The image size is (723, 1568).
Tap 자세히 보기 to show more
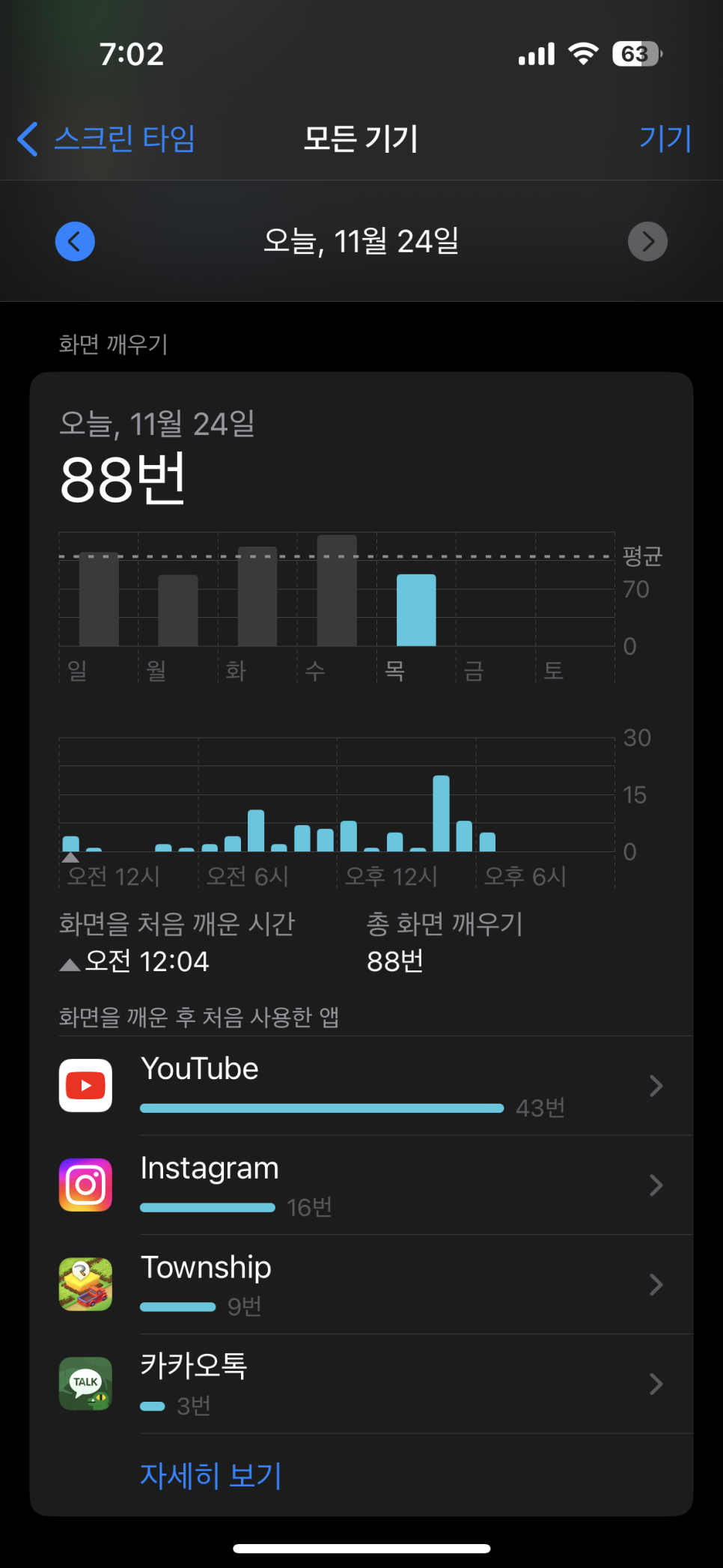211,1475
